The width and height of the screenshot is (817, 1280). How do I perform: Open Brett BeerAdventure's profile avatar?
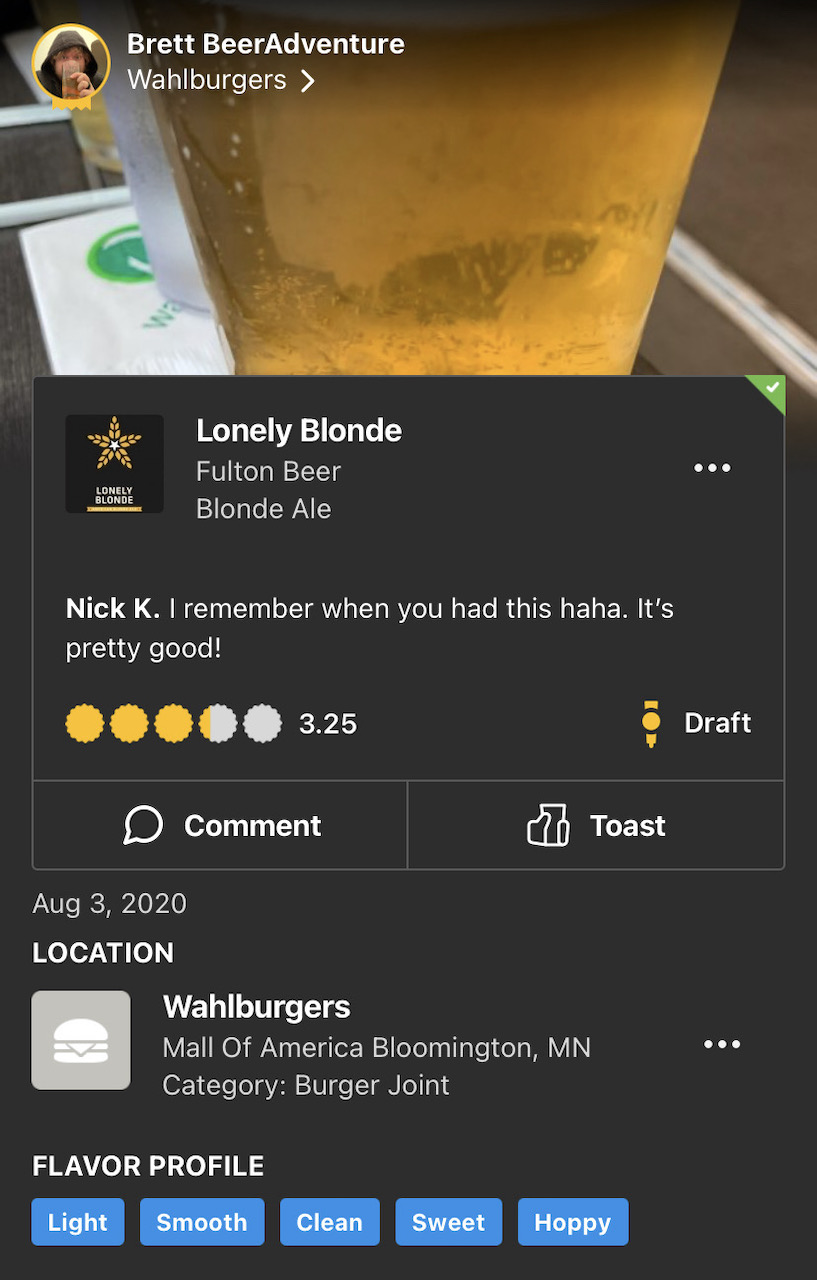pyautogui.click(x=71, y=63)
